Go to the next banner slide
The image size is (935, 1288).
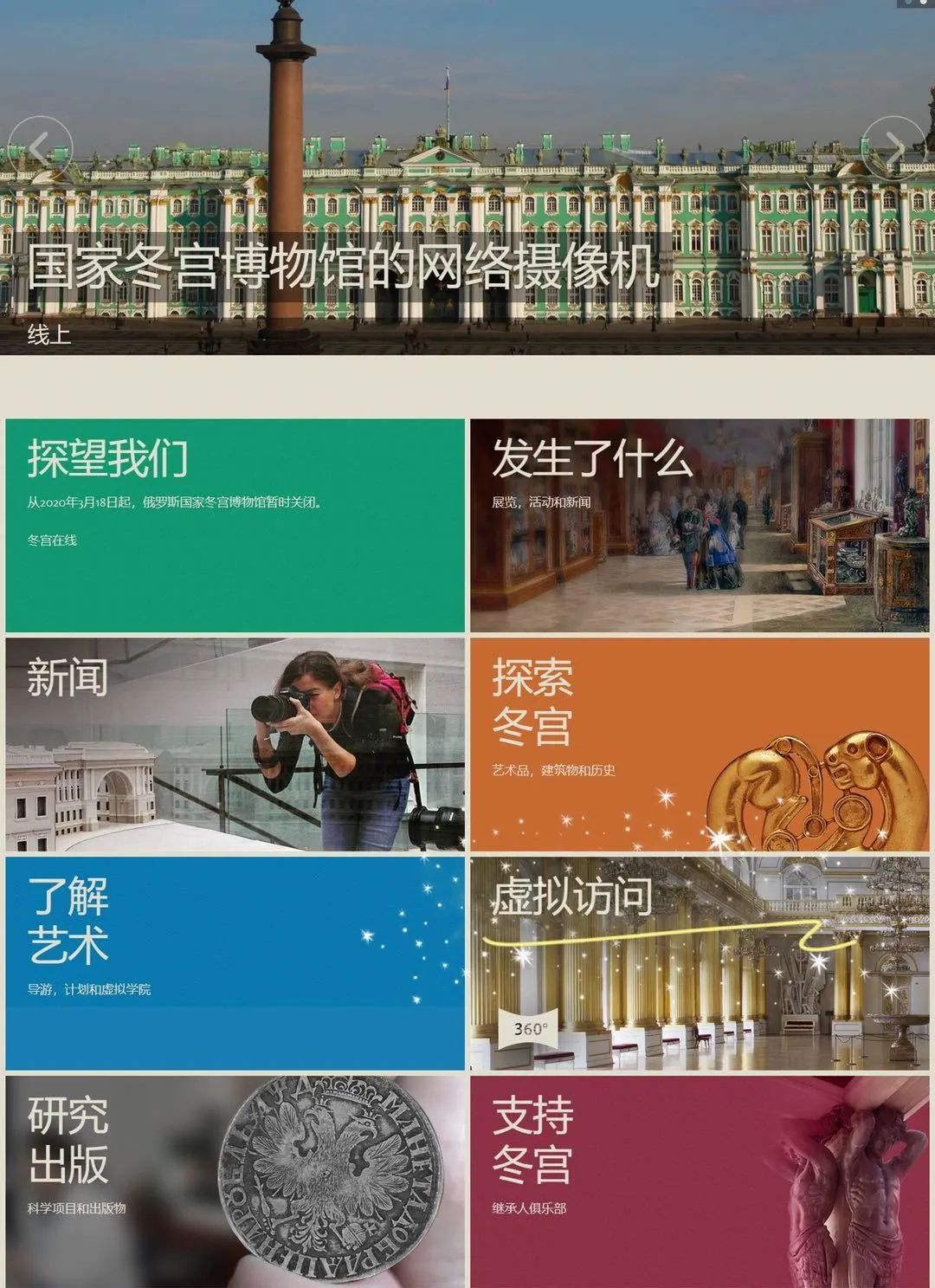pyautogui.click(x=894, y=148)
